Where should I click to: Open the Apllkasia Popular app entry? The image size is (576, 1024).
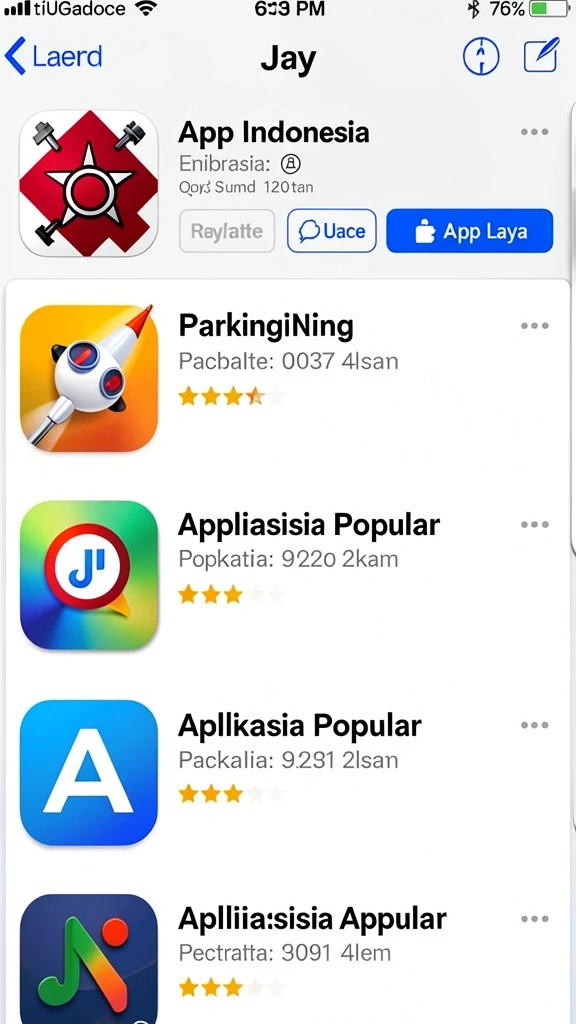pos(287,774)
